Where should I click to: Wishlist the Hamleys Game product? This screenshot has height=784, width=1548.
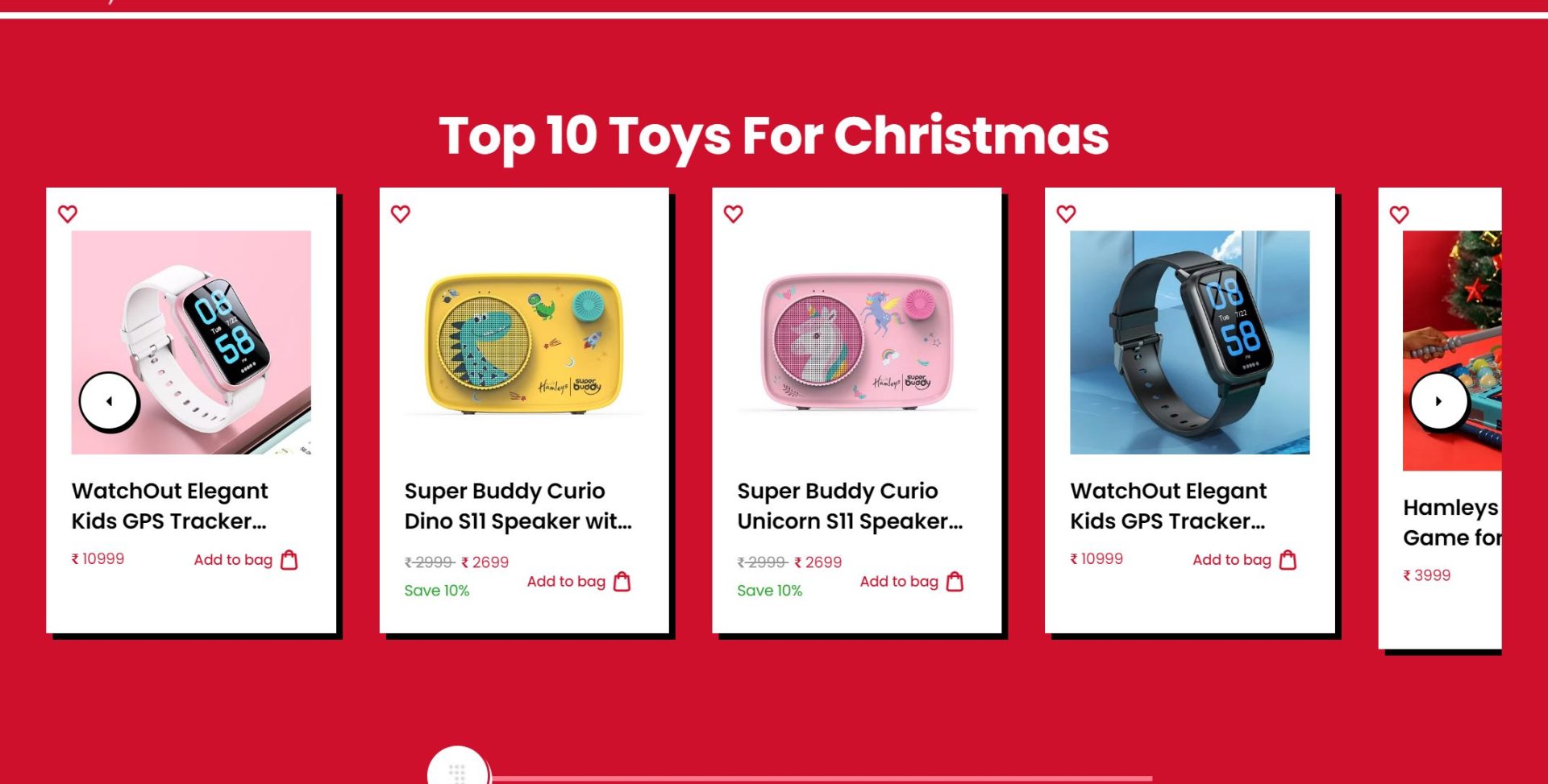coord(1399,215)
